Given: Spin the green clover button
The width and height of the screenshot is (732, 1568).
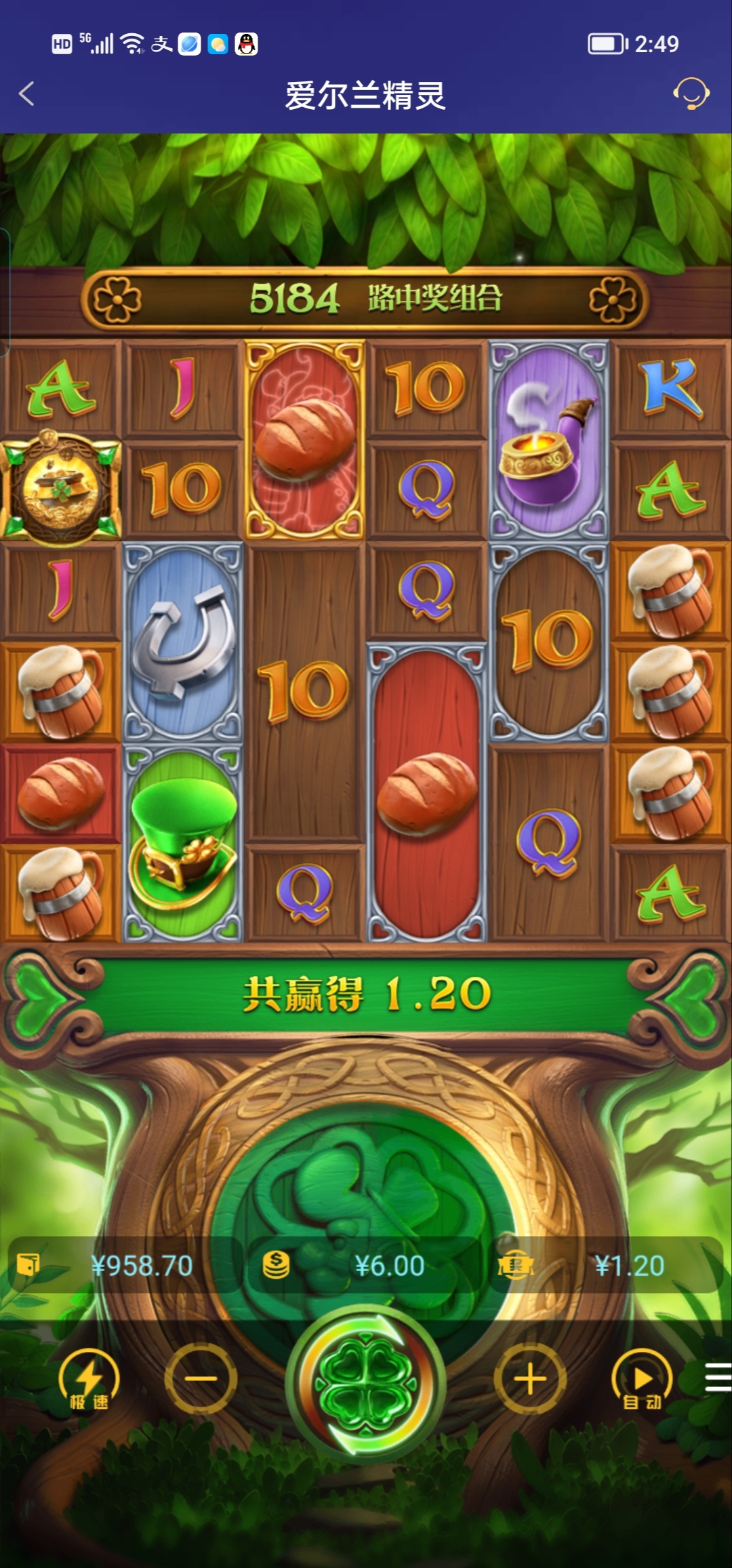Looking at the screenshot, I should point(366,1380).
